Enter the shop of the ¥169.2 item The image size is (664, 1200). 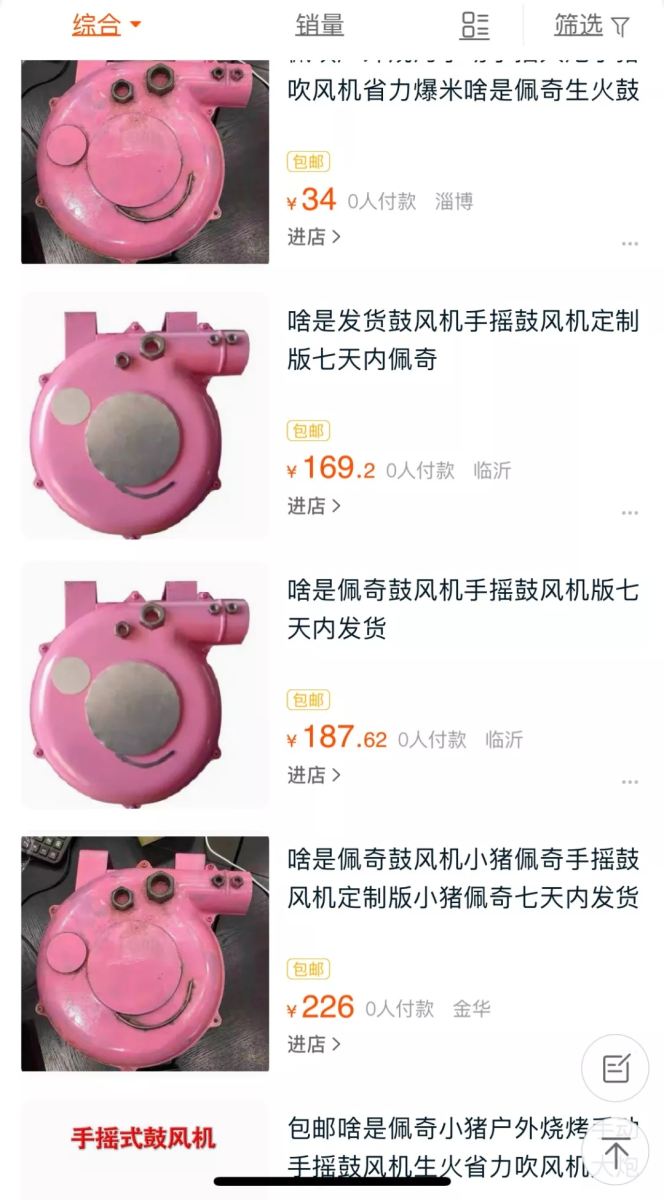pyautogui.click(x=314, y=506)
